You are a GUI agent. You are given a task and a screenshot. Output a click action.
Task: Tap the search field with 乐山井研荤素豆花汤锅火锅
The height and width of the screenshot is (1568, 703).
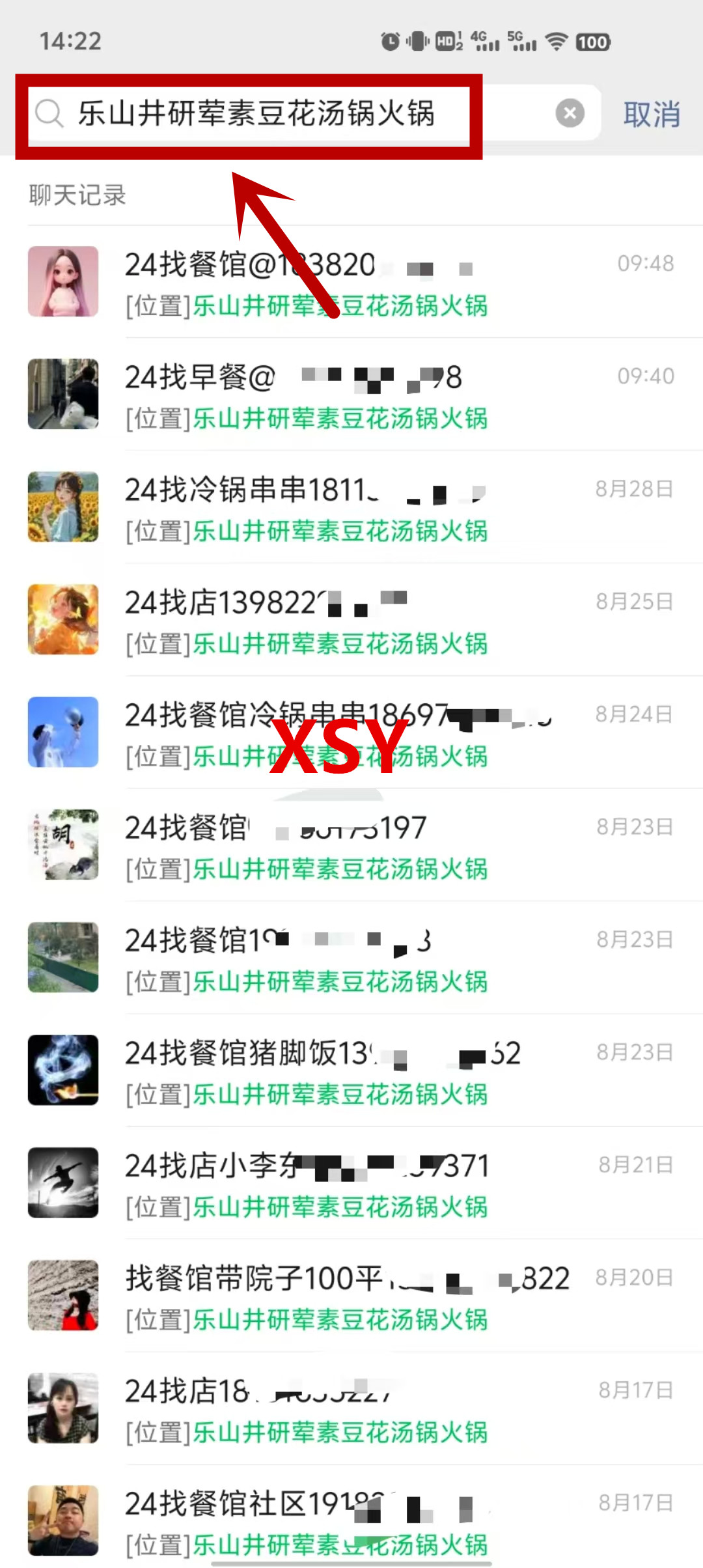point(260,113)
